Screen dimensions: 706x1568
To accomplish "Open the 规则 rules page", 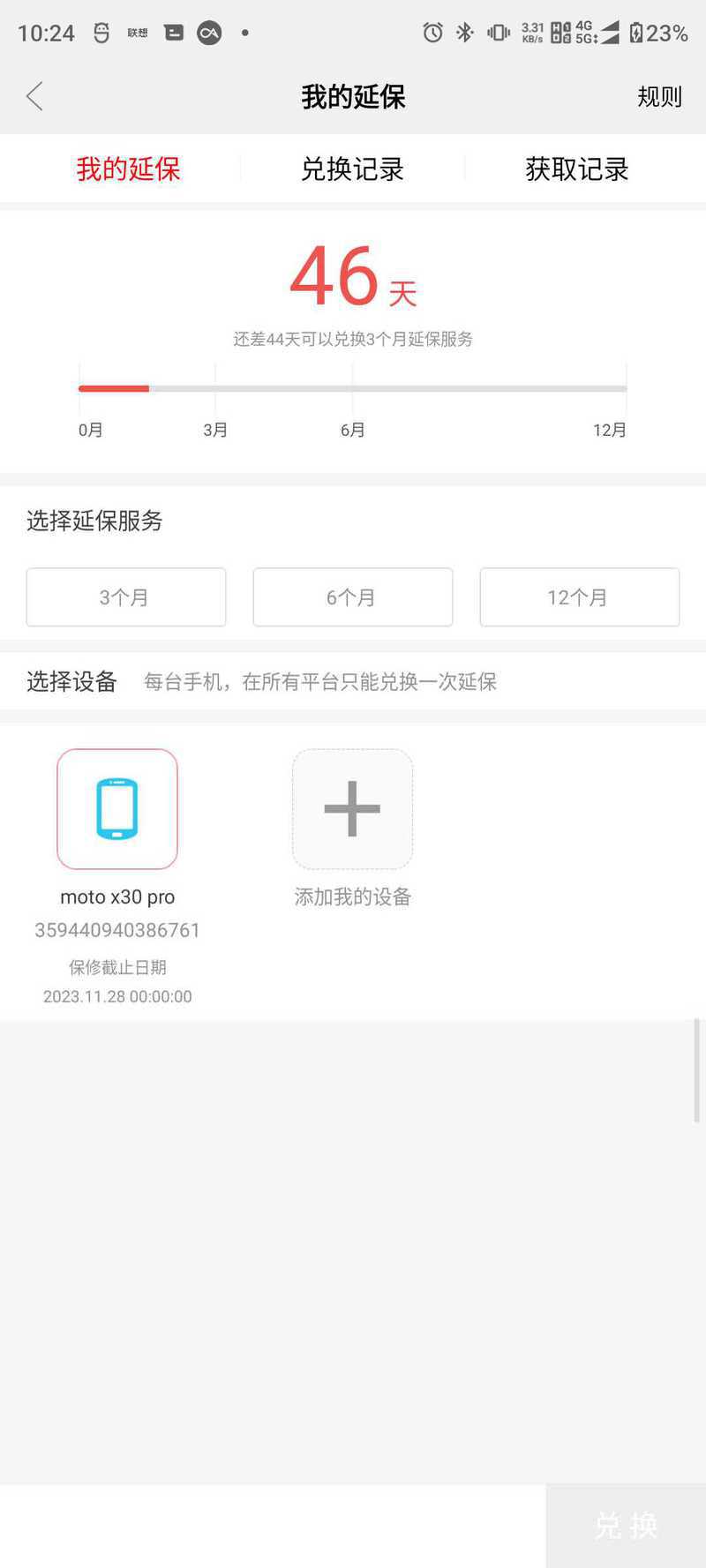I will 659,96.
